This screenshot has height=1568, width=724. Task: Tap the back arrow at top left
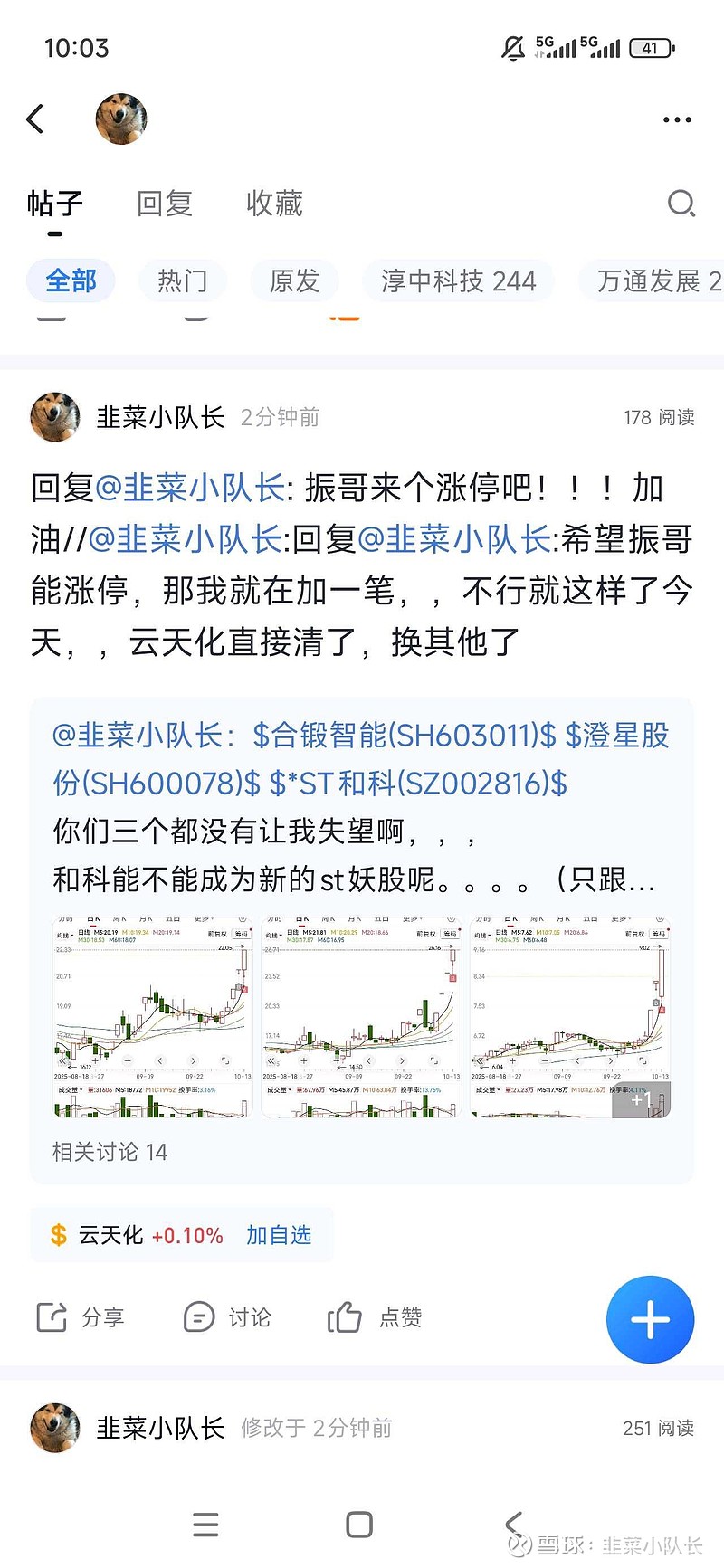(35, 119)
